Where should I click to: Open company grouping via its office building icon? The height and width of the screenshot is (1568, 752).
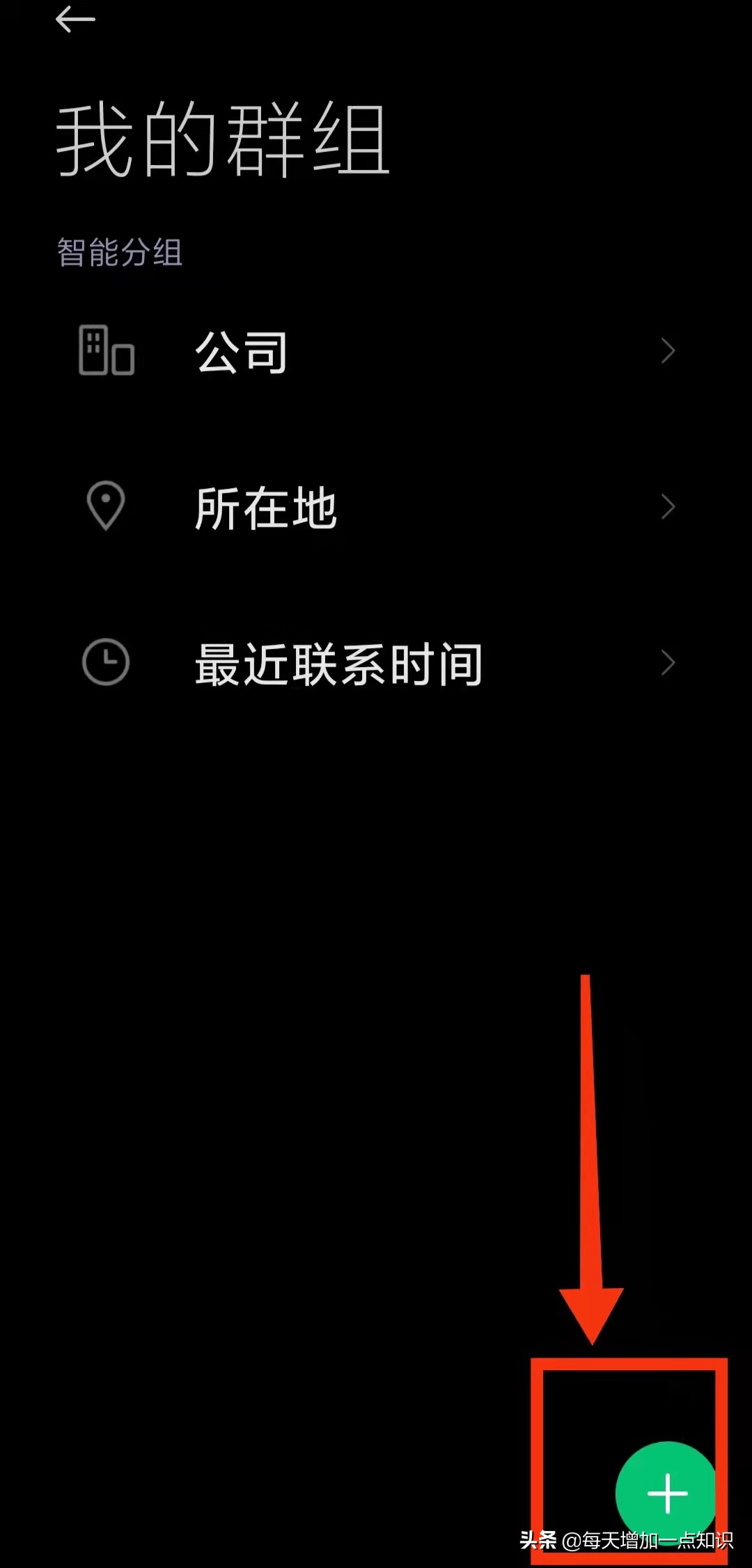[x=106, y=352]
